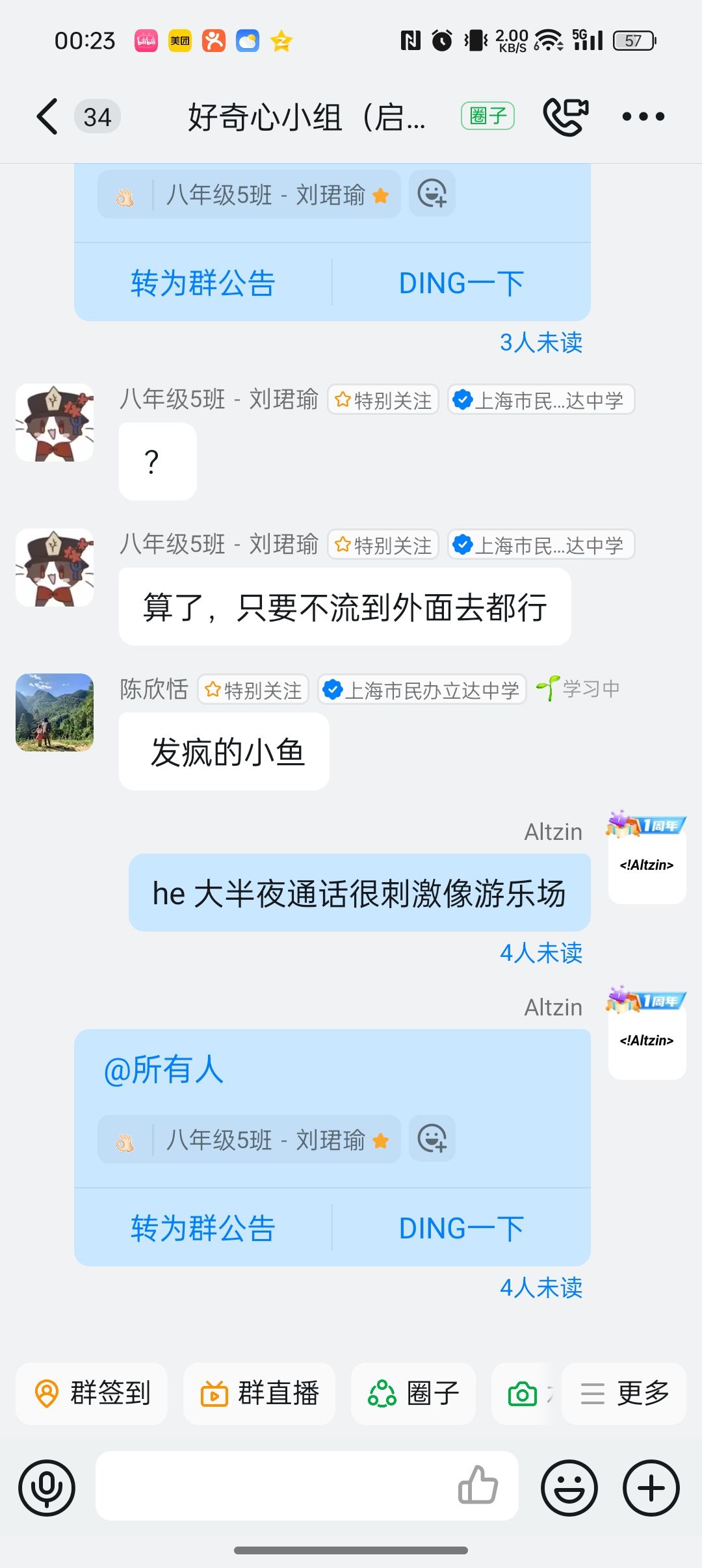
Task: Open 陈欣恬's profile avatar
Action: click(x=55, y=712)
